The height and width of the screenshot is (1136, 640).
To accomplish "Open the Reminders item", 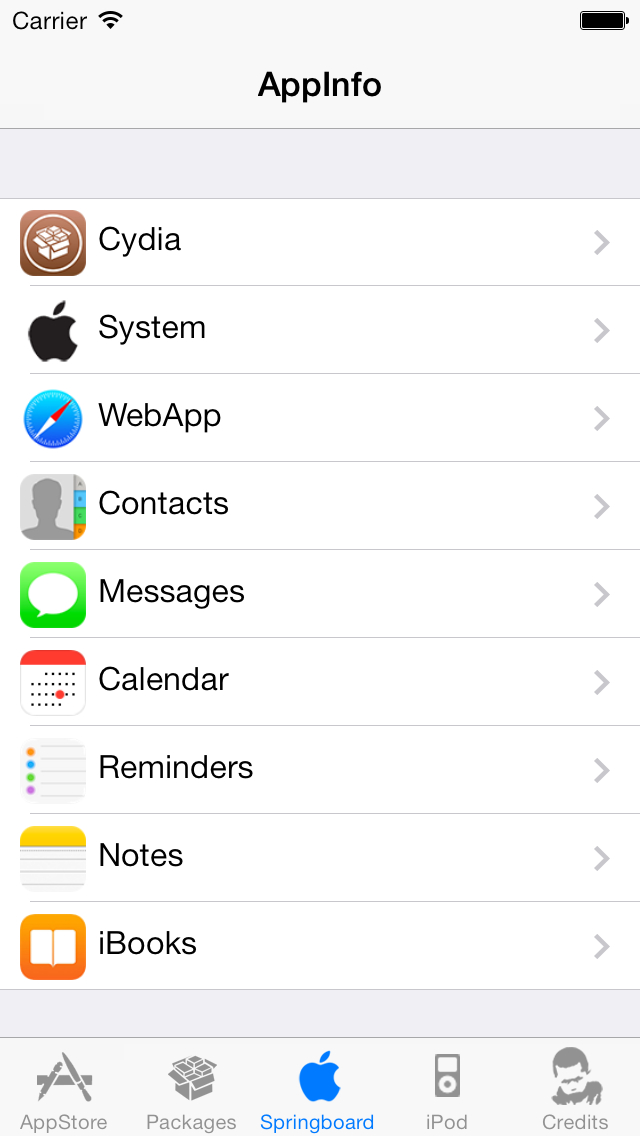I will [320, 770].
